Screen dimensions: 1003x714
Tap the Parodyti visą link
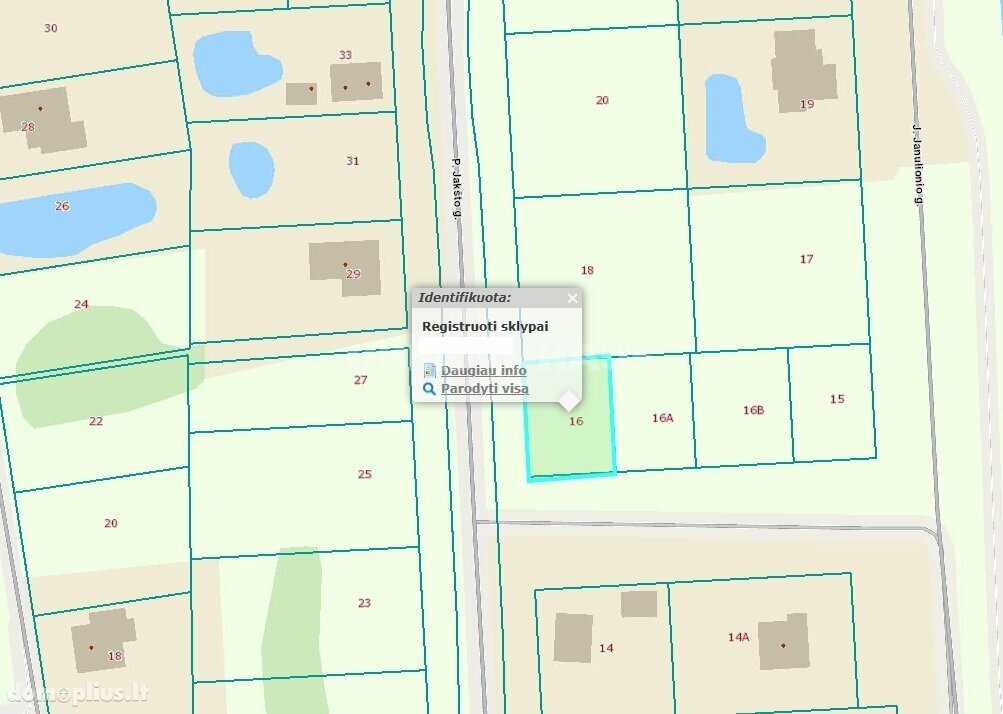tap(484, 389)
